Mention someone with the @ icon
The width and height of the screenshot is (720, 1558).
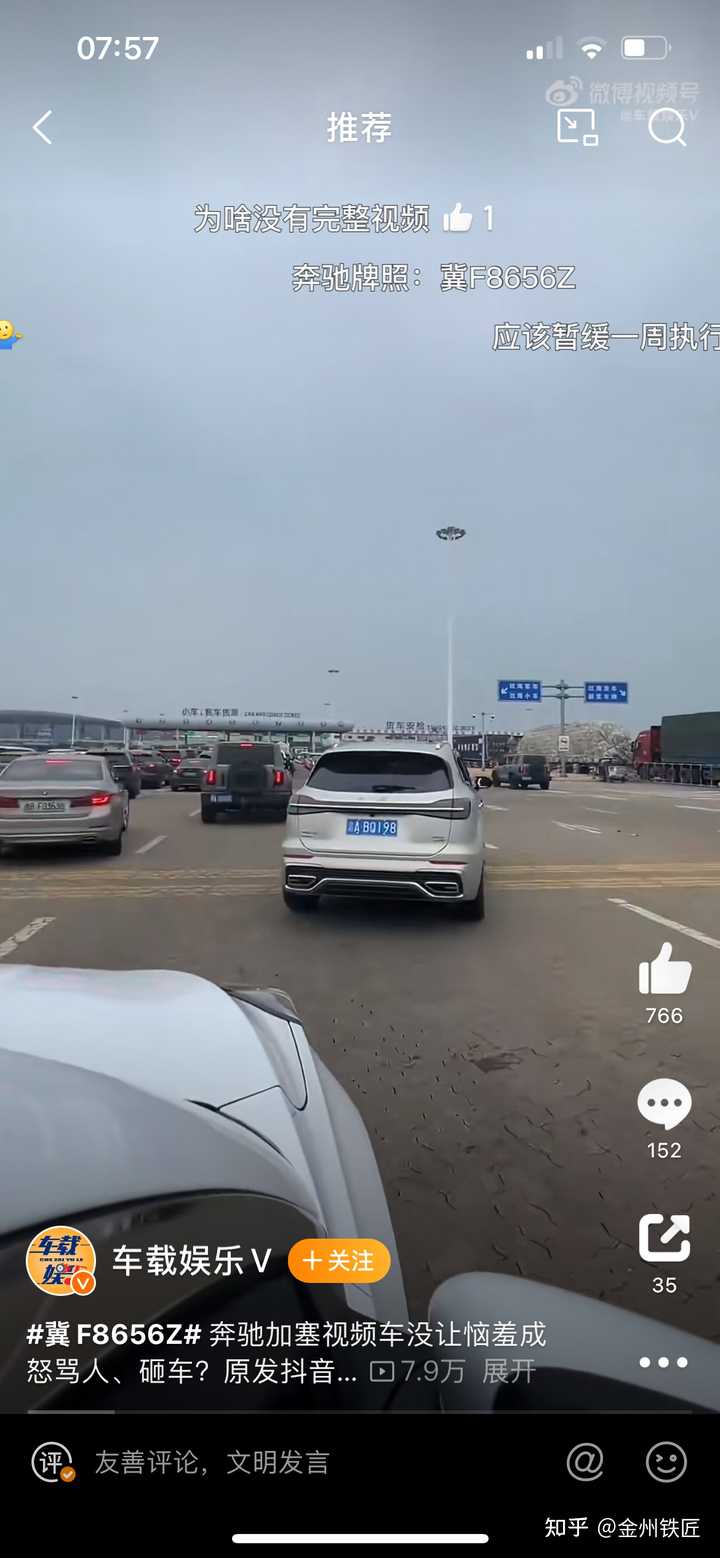click(x=585, y=1462)
